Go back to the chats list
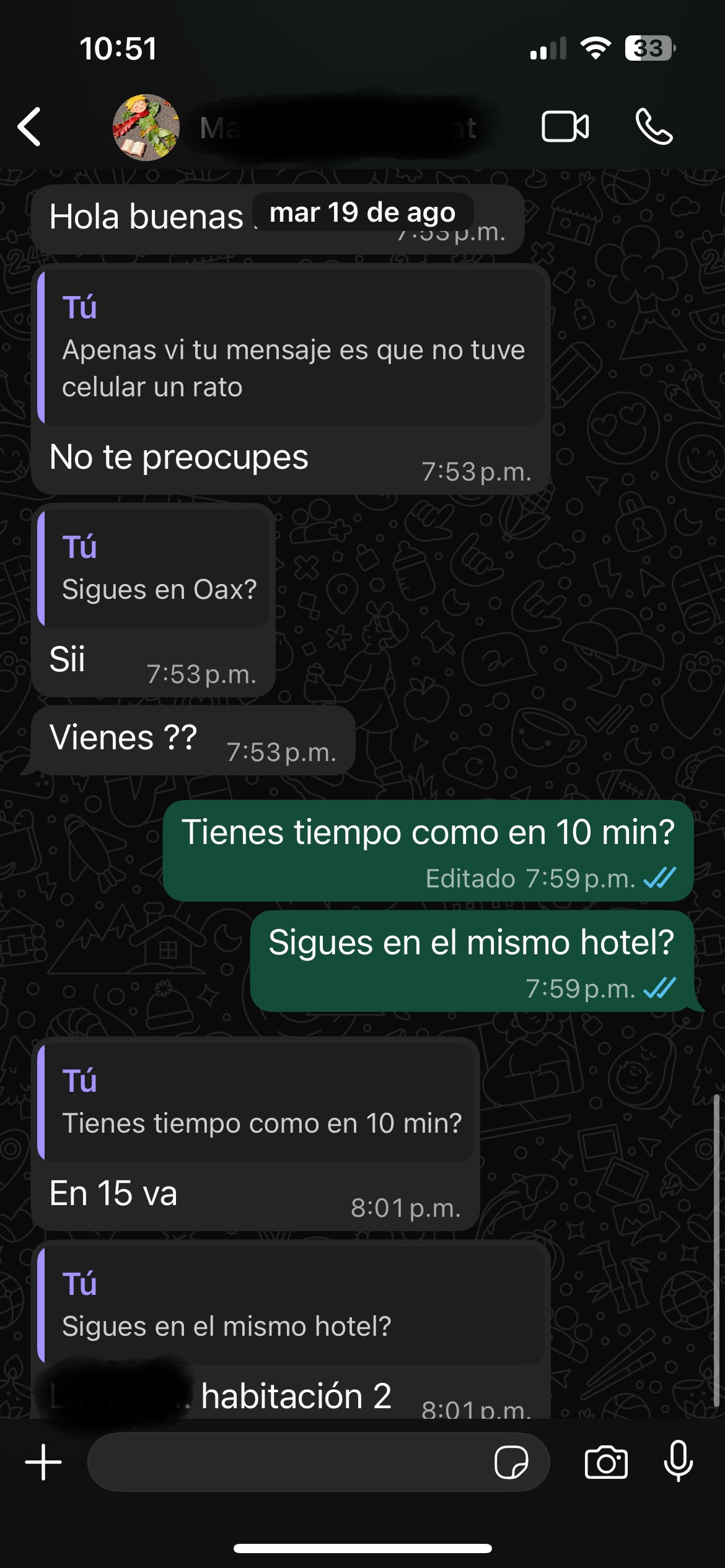The height and width of the screenshot is (1568, 725). coord(30,127)
